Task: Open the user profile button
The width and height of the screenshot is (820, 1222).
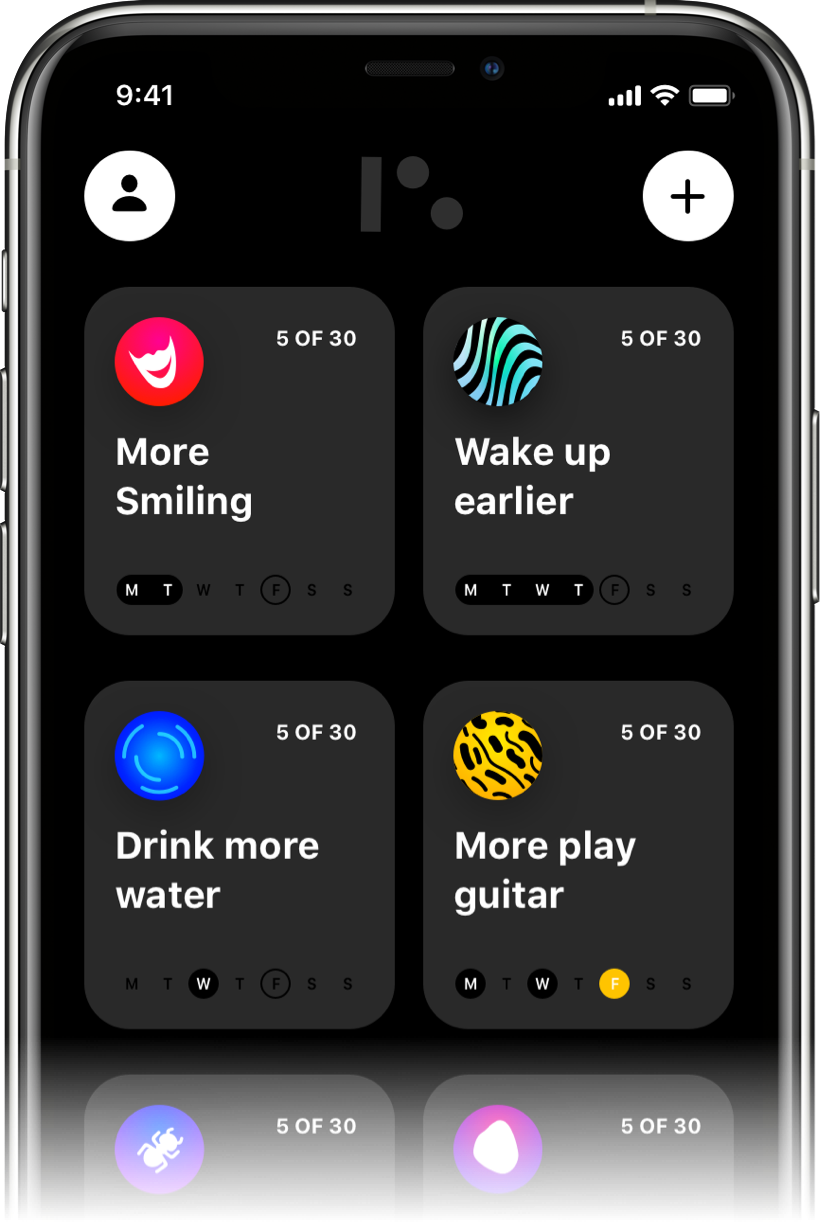Action: click(x=130, y=196)
